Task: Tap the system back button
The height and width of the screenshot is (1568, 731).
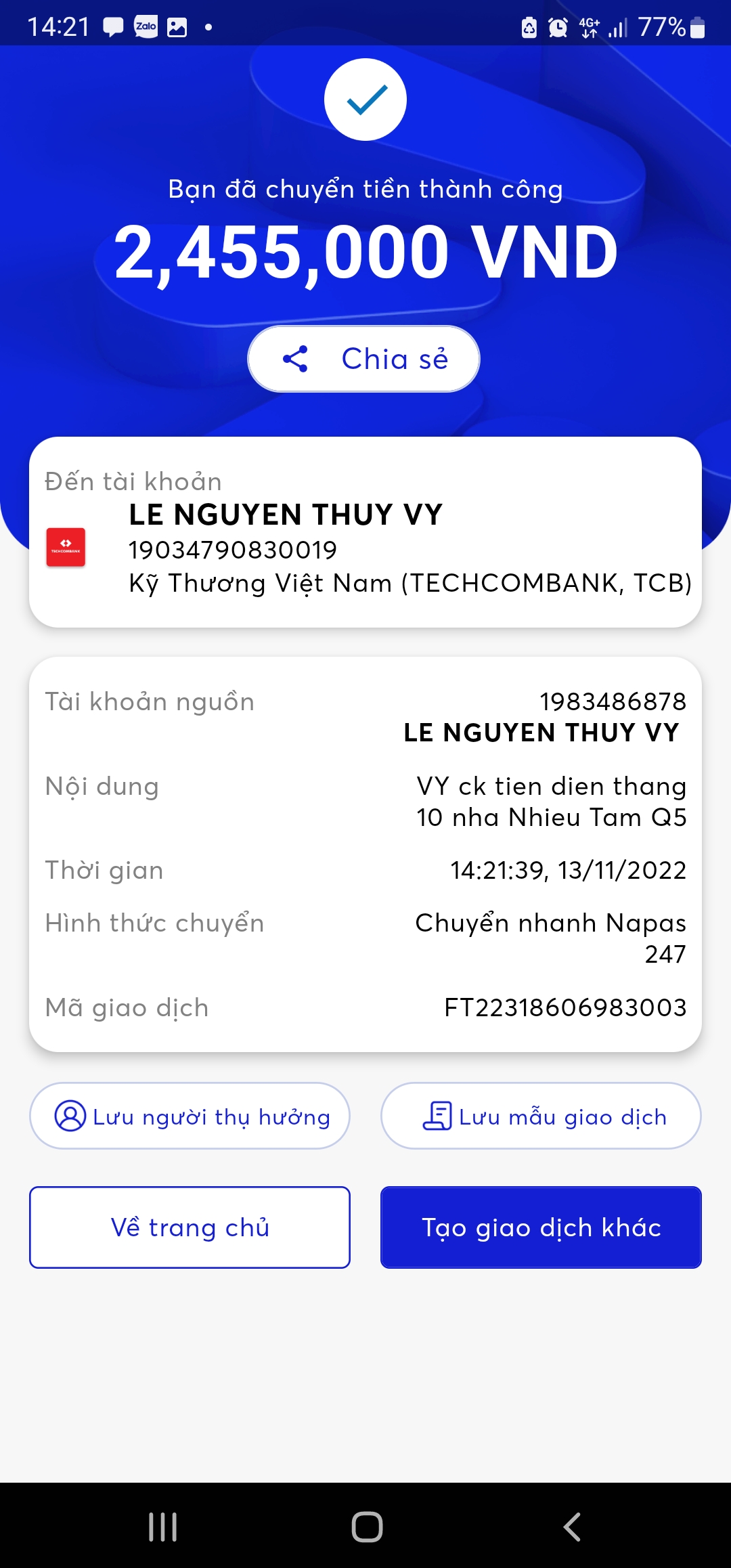Action: click(x=572, y=1527)
